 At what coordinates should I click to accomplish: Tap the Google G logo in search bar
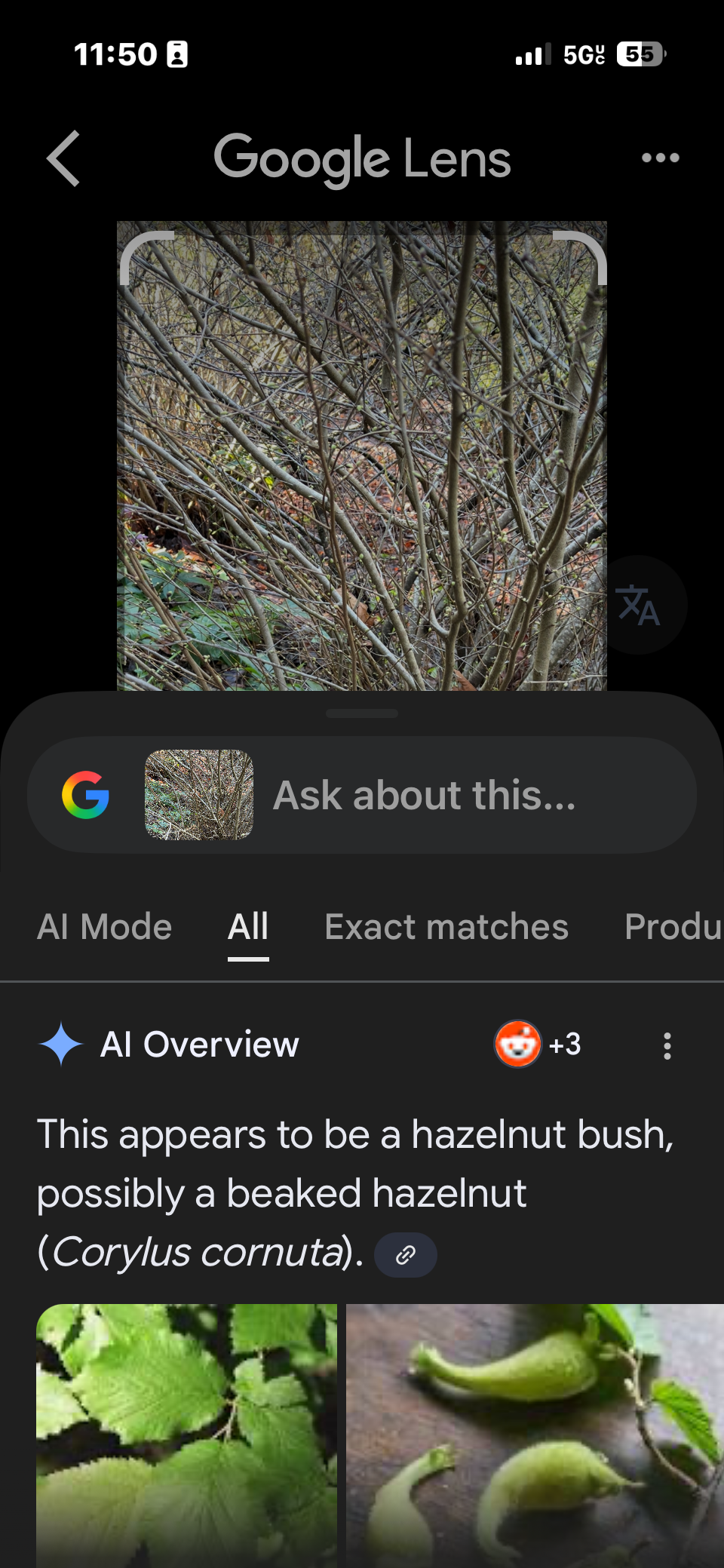click(85, 794)
